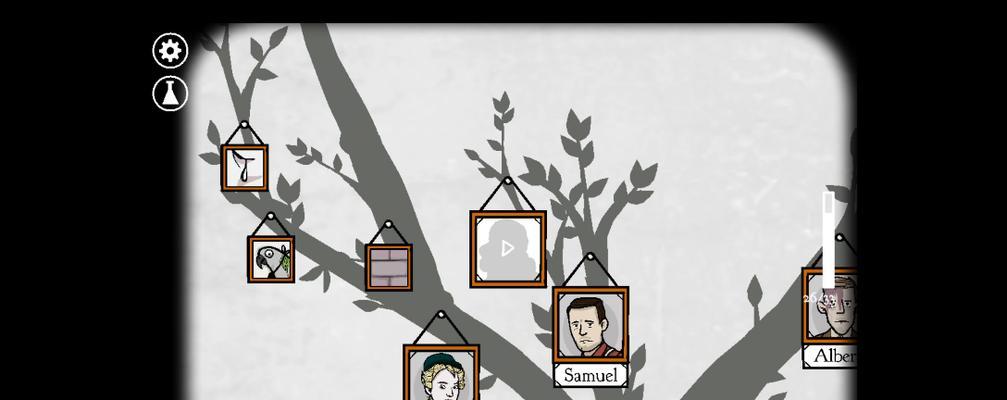1007x400 pixels.
Task: Open Samuel's portrait
Action: pyautogui.click(x=590, y=325)
